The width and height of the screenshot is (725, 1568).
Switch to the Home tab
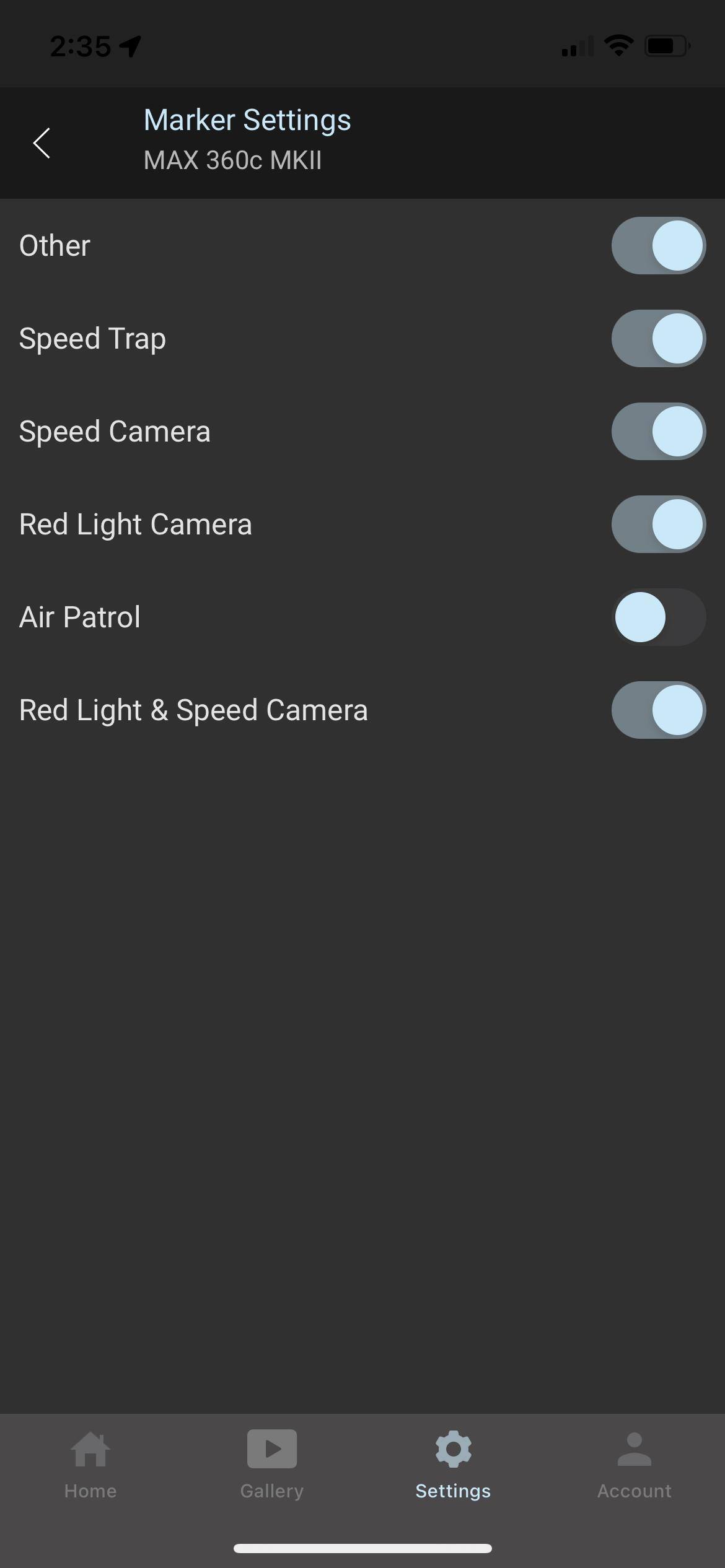[x=90, y=1465]
